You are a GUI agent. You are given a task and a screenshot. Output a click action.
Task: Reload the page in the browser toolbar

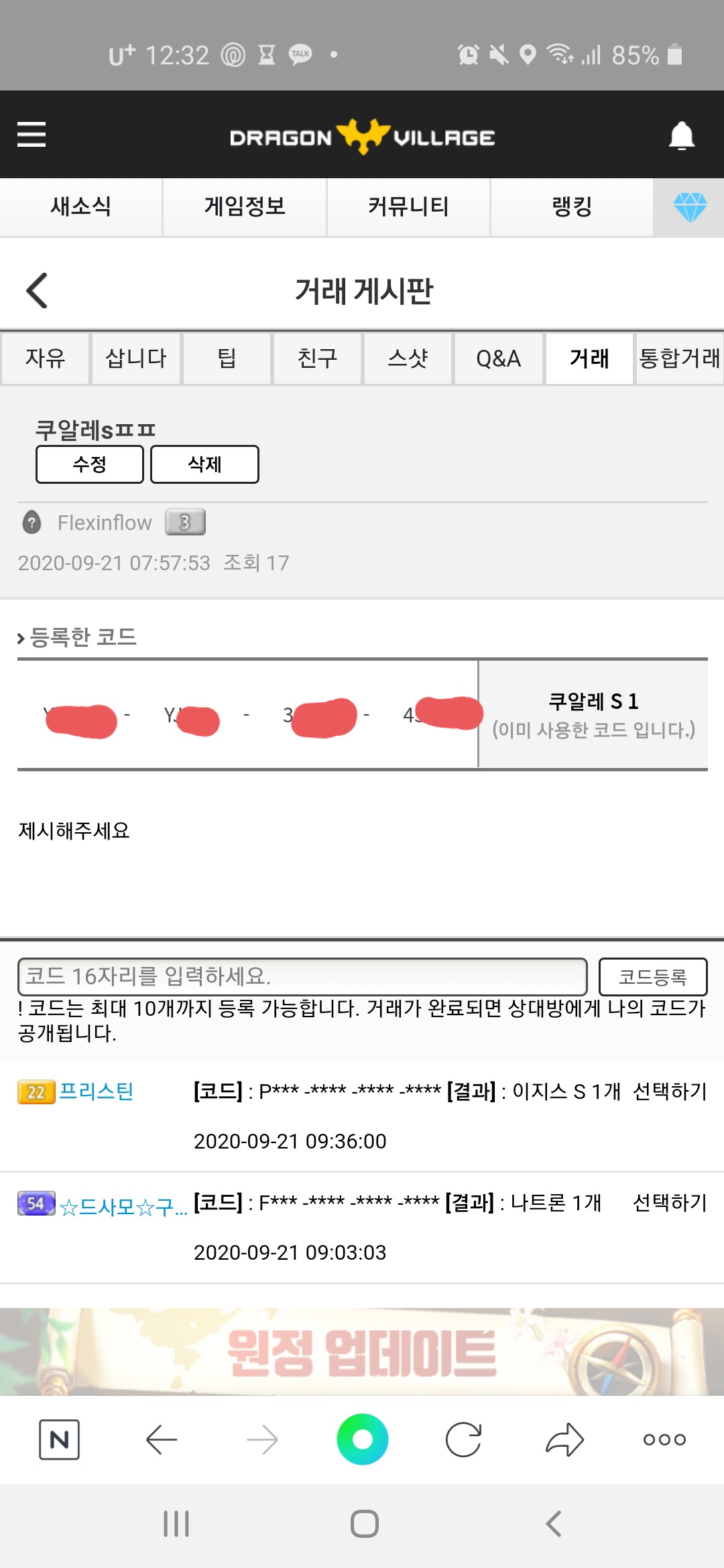[x=463, y=1439]
